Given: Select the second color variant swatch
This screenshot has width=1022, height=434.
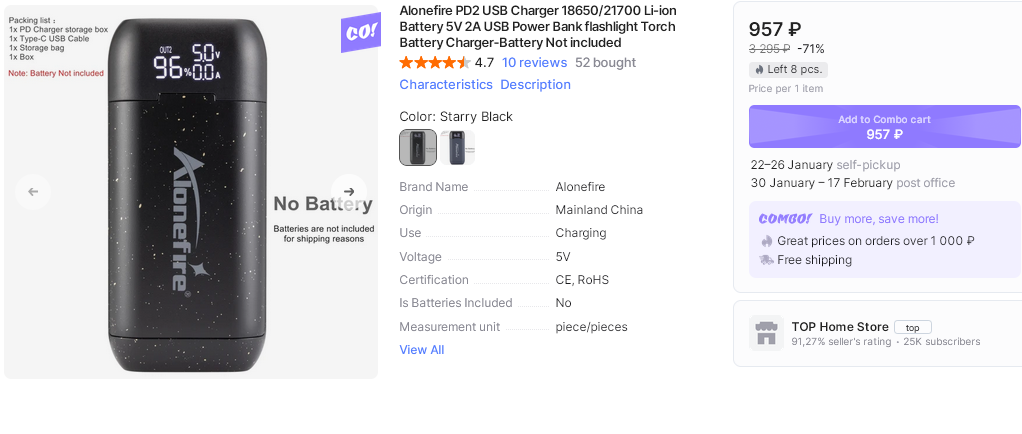Looking at the screenshot, I should point(457,148).
